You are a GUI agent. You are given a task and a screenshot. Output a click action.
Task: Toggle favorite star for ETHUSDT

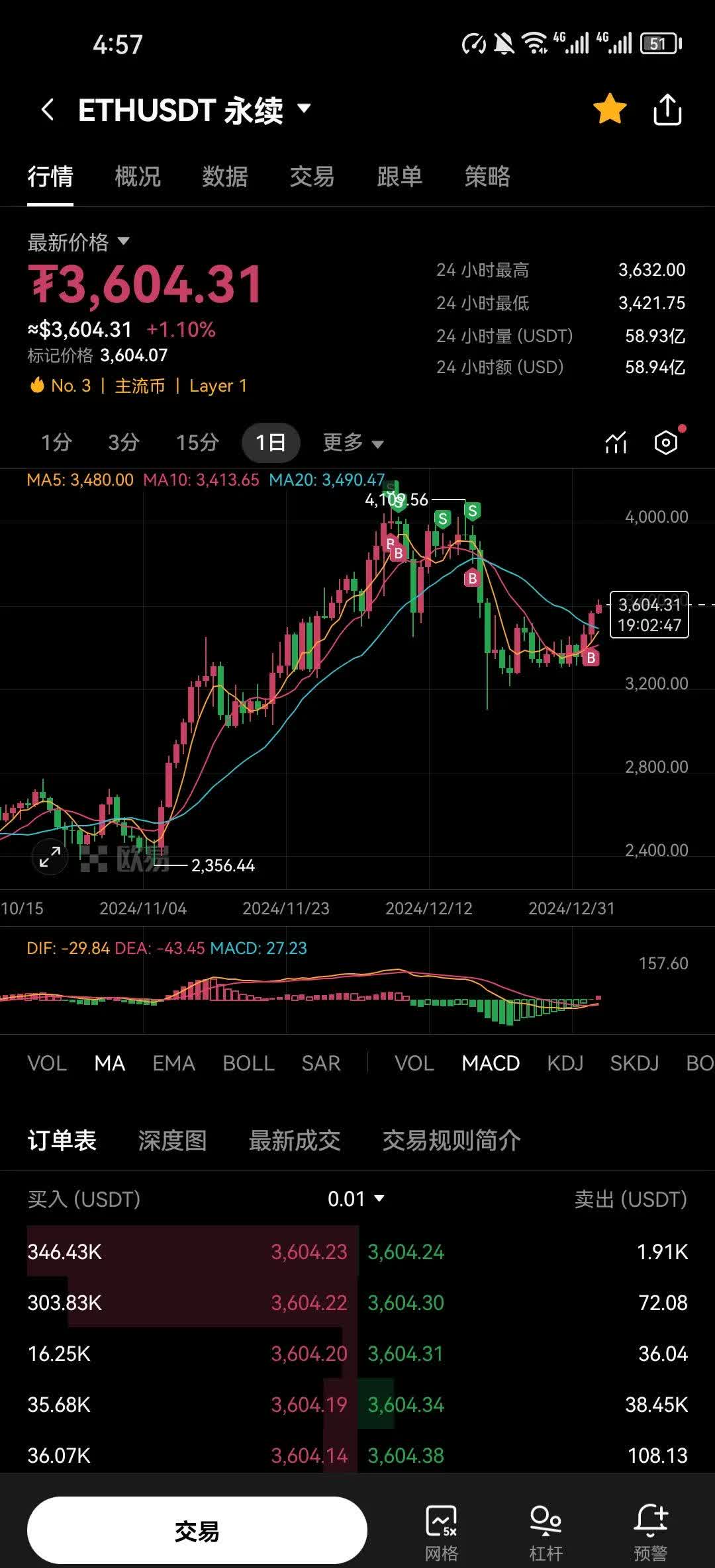[610, 109]
